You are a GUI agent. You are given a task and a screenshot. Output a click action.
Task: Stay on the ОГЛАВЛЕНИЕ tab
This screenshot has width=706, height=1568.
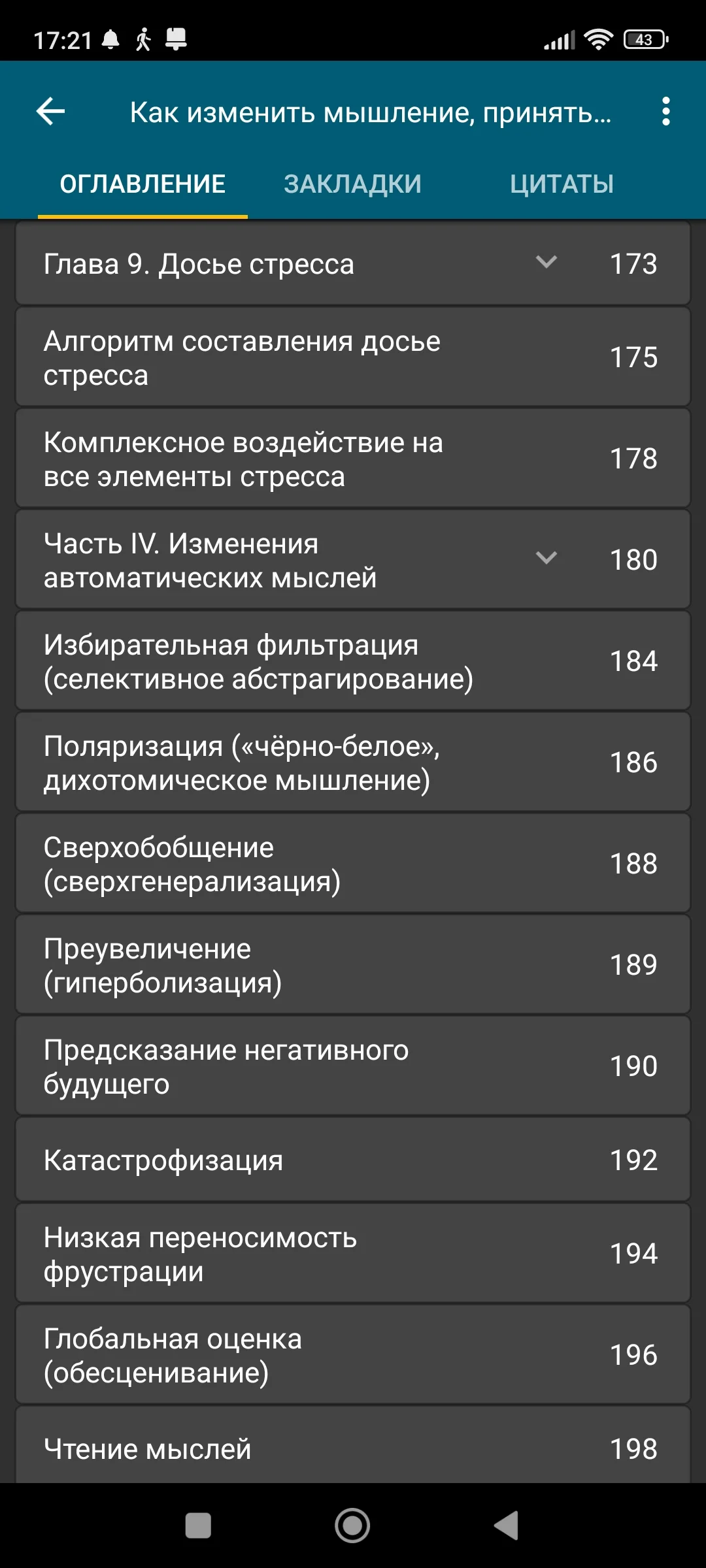[141, 184]
